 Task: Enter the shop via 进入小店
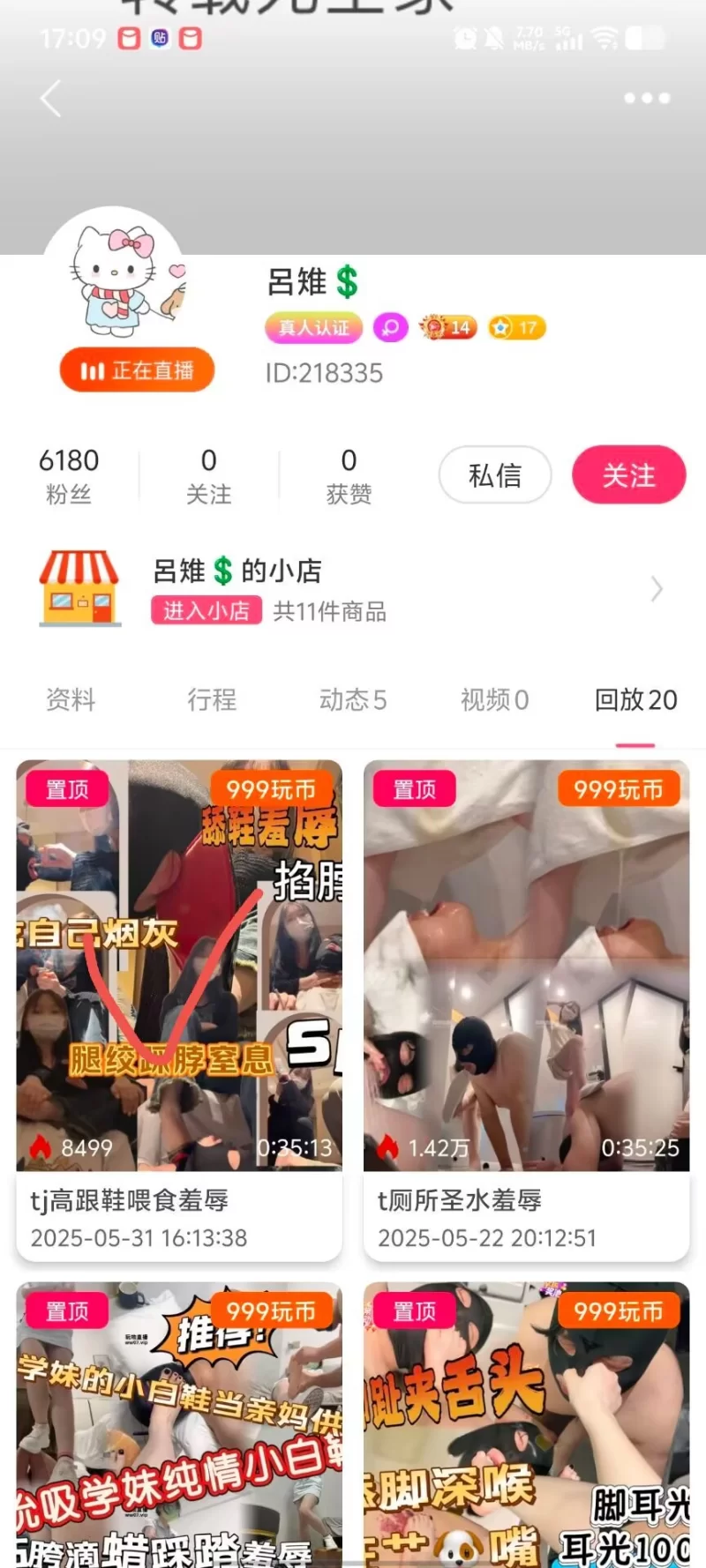coord(207,611)
